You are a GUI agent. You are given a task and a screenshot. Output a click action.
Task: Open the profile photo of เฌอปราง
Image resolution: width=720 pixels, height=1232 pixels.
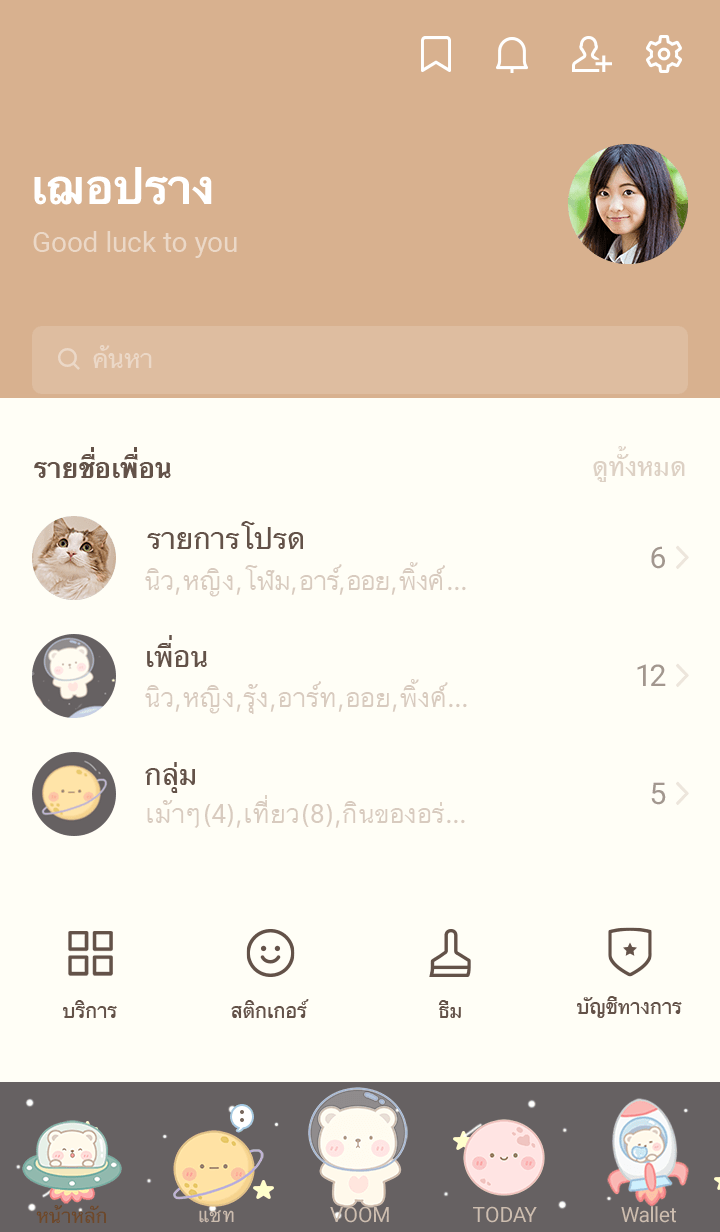click(x=627, y=204)
